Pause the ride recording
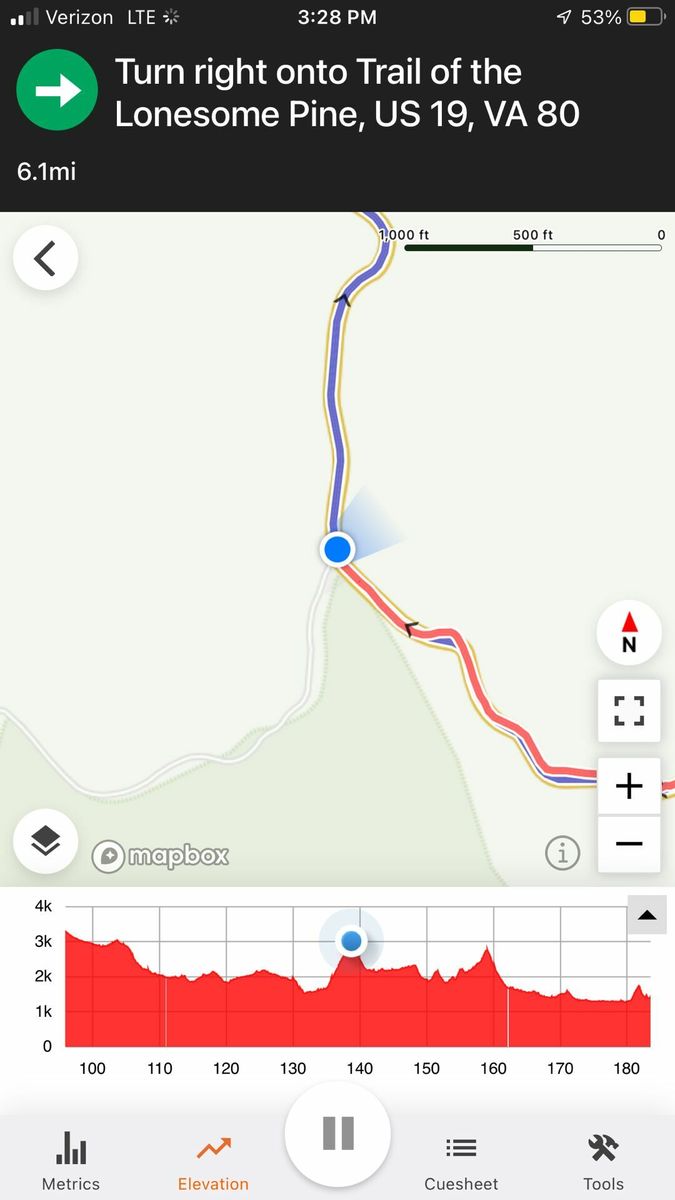 tap(338, 1134)
